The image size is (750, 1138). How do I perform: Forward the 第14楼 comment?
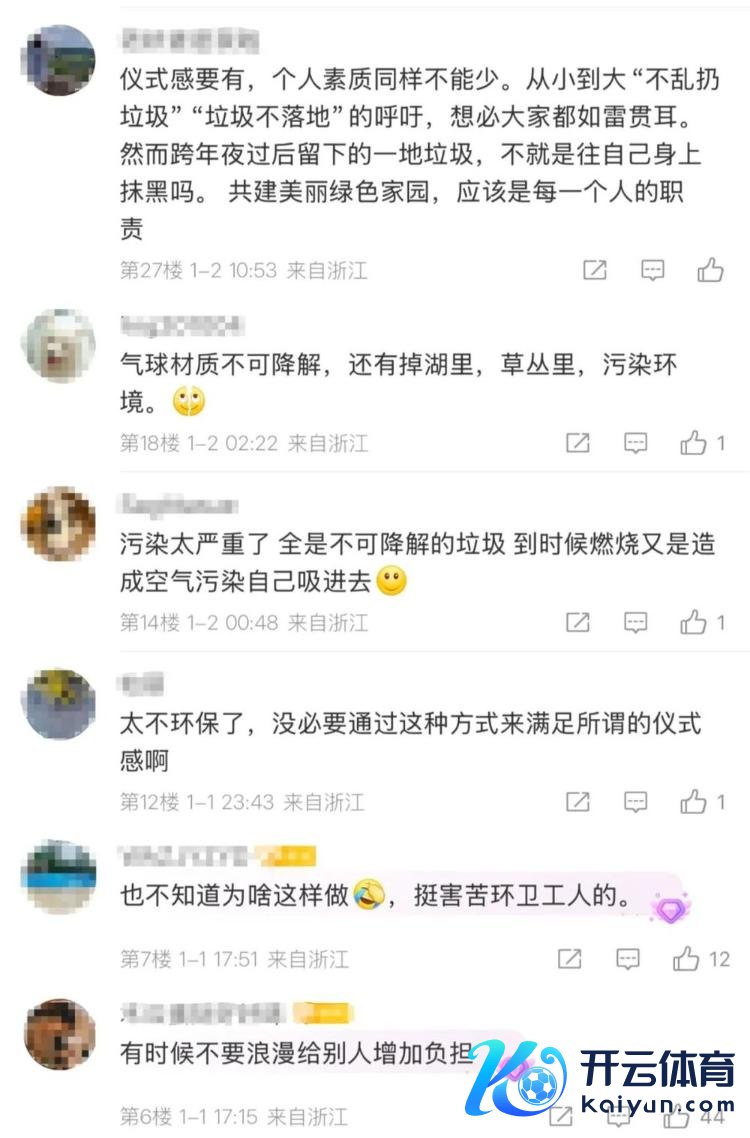point(578,623)
